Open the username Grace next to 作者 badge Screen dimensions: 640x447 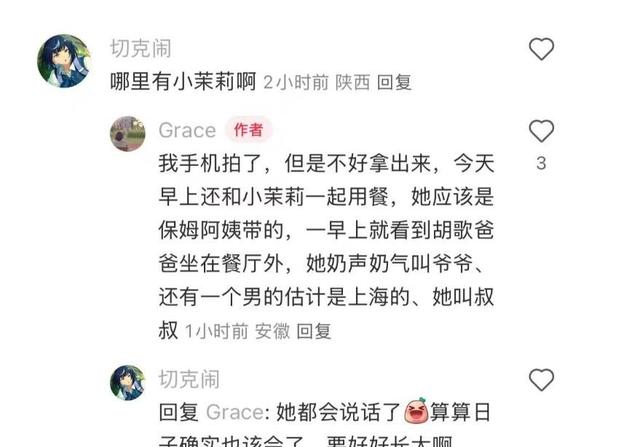tap(187, 131)
